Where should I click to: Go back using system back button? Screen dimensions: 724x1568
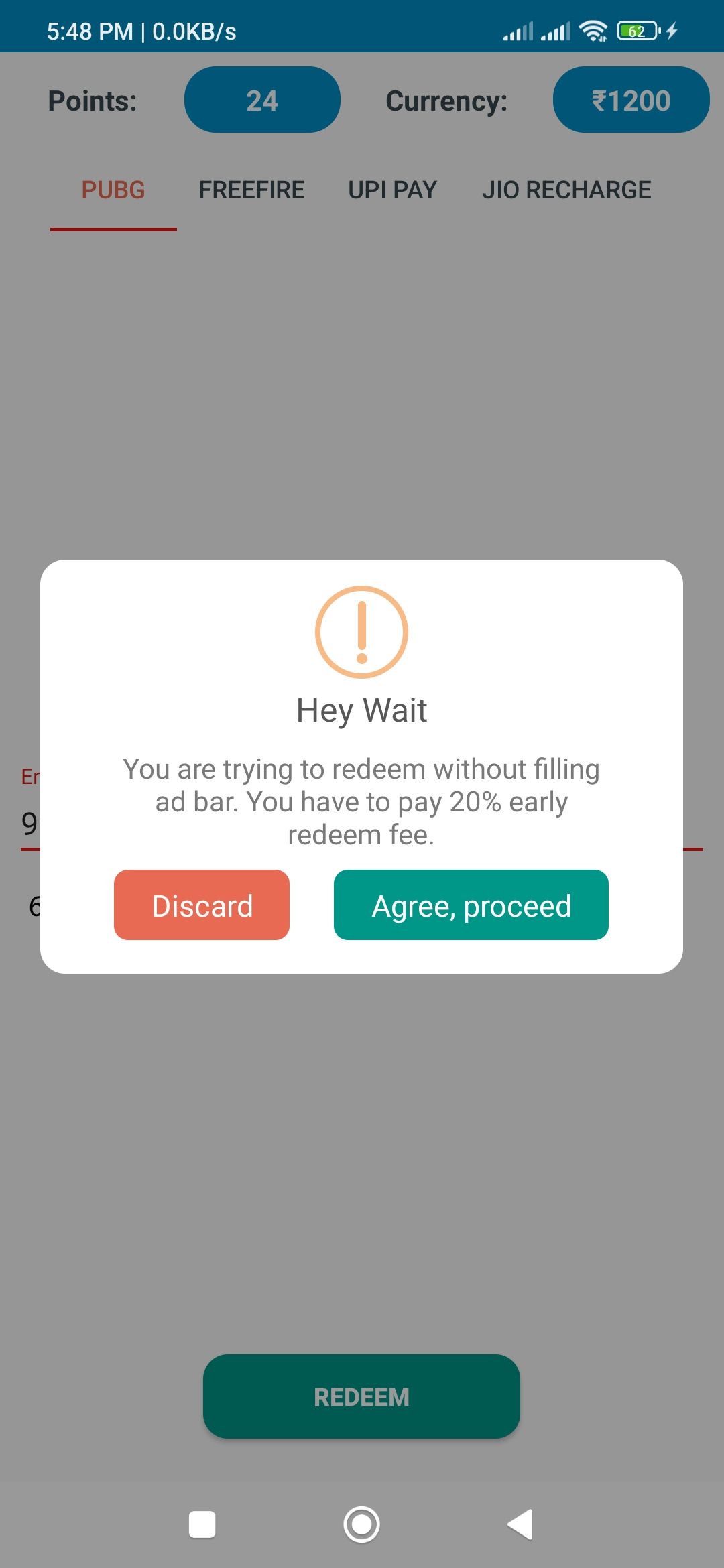pyautogui.click(x=520, y=1524)
